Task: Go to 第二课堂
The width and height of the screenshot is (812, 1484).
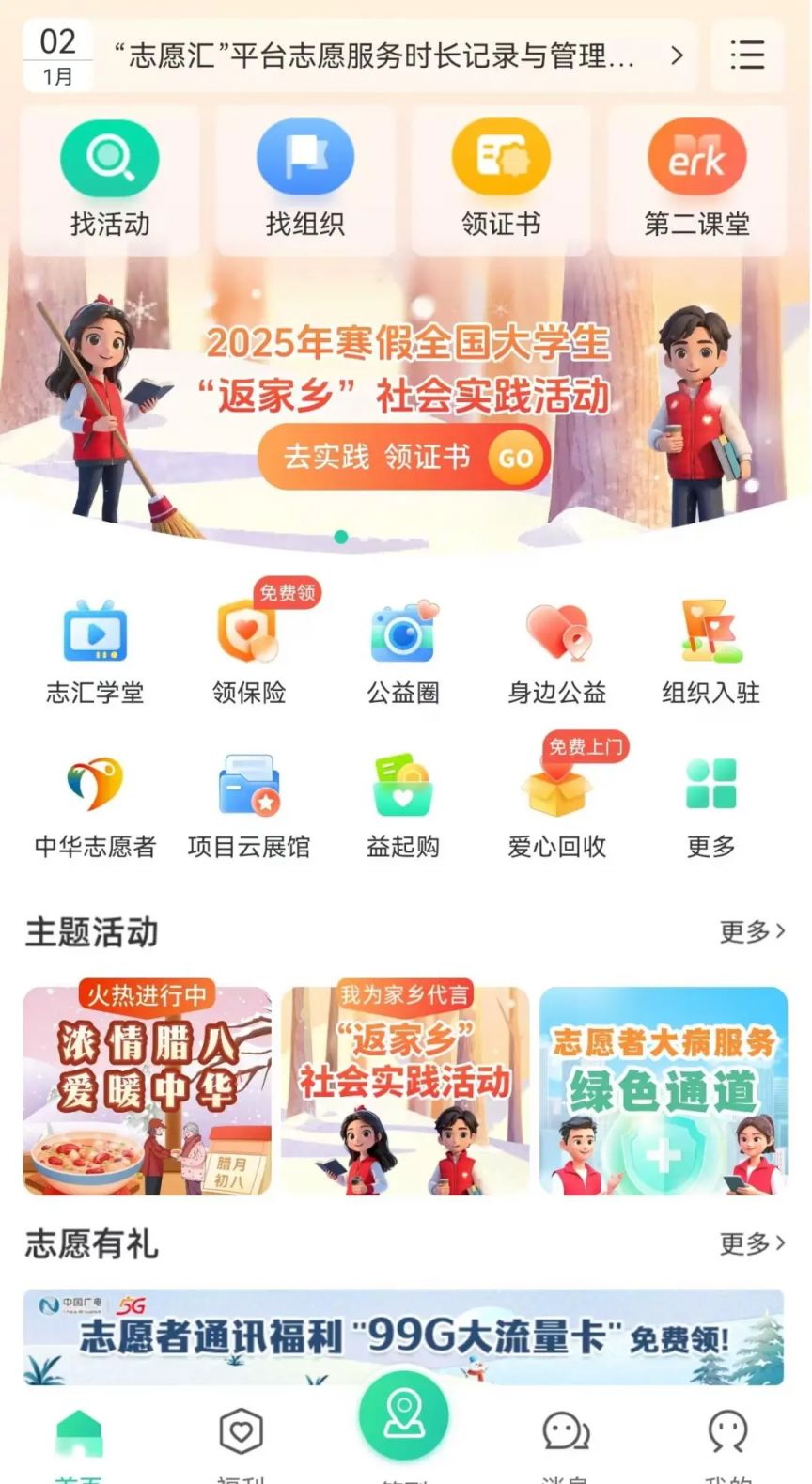Action: click(x=696, y=180)
